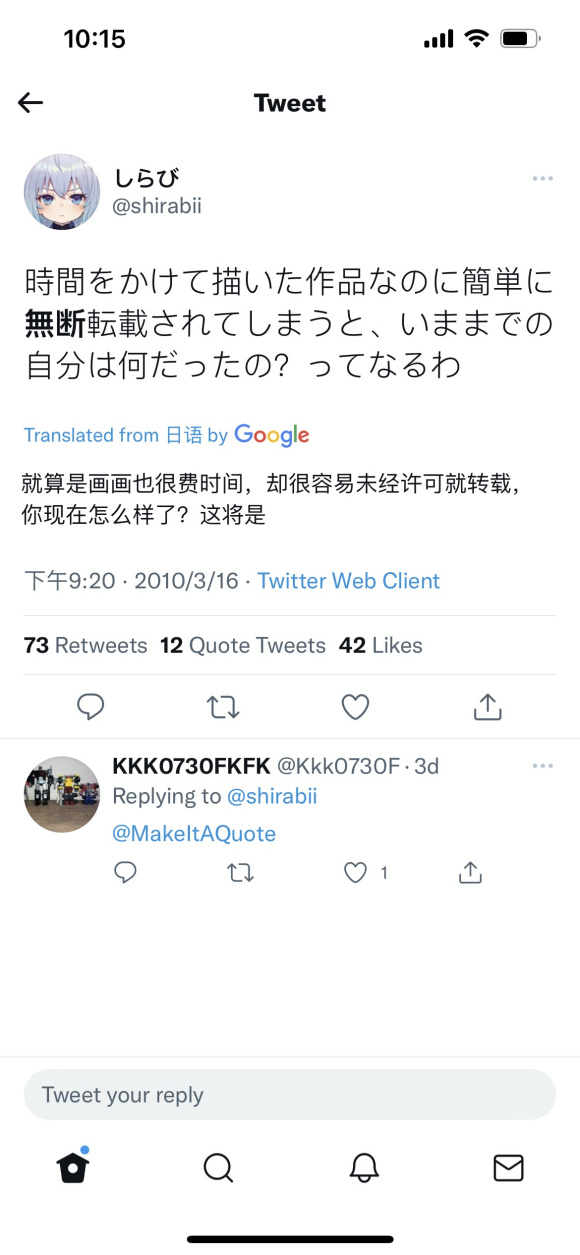Viewport: 580px width, 1255px height.
Task: View the 12 Quote Tweets
Action: coord(243,646)
